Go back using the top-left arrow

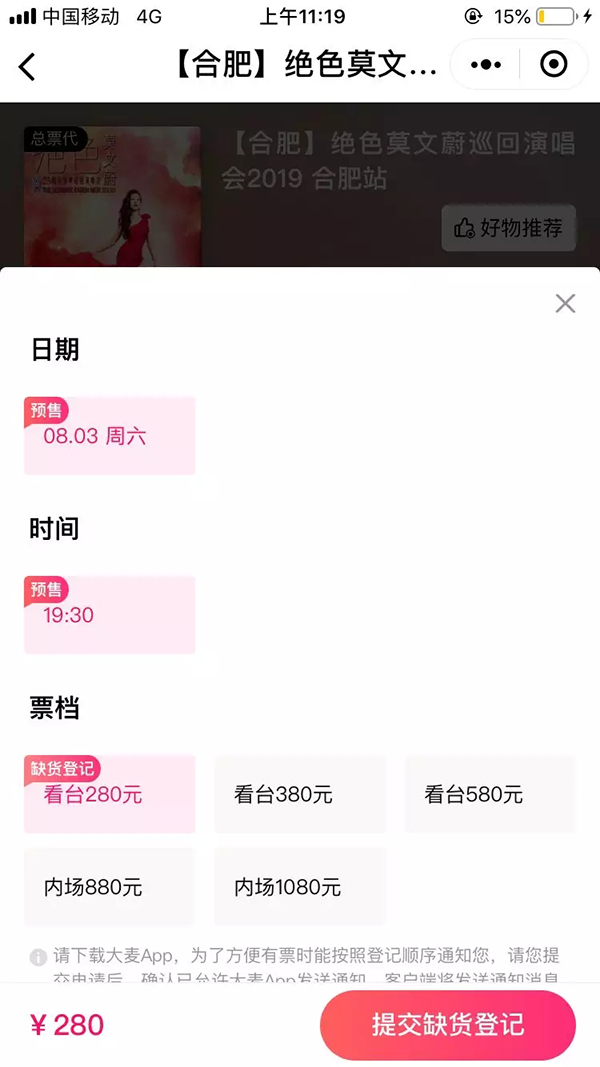(x=27, y=66)
